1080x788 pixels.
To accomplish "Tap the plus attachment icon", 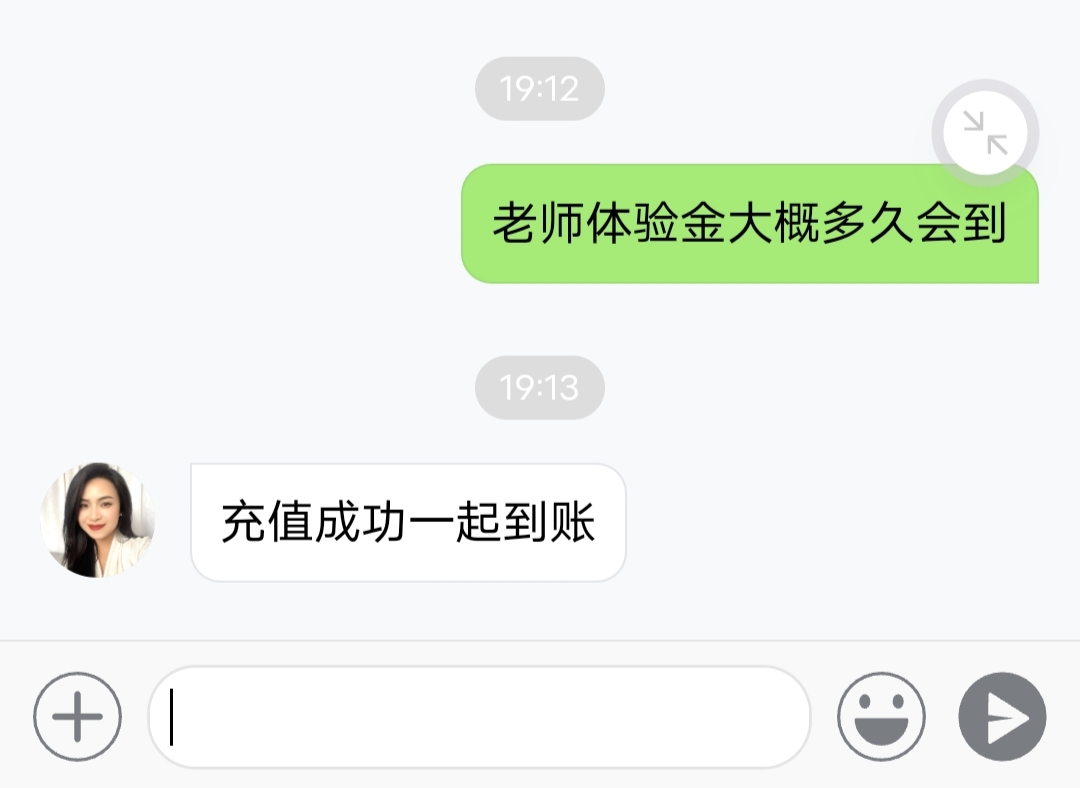I will click(x=77, y=717).
